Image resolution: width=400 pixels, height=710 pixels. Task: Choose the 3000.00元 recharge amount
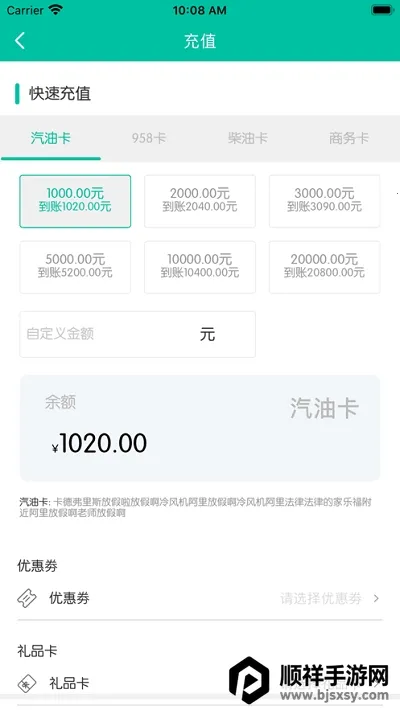(x=324, y=201)
